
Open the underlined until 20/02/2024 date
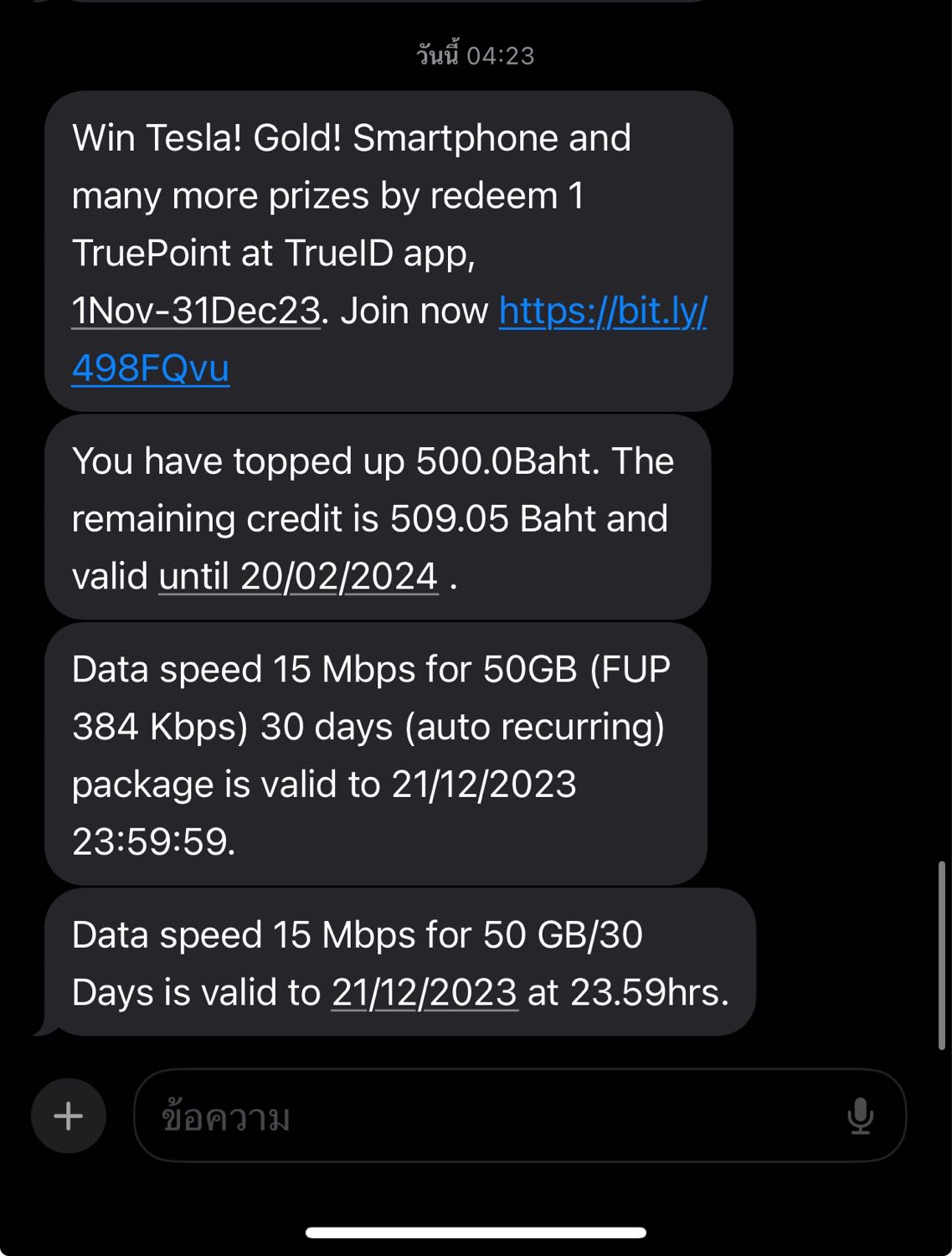click(298, 576)
